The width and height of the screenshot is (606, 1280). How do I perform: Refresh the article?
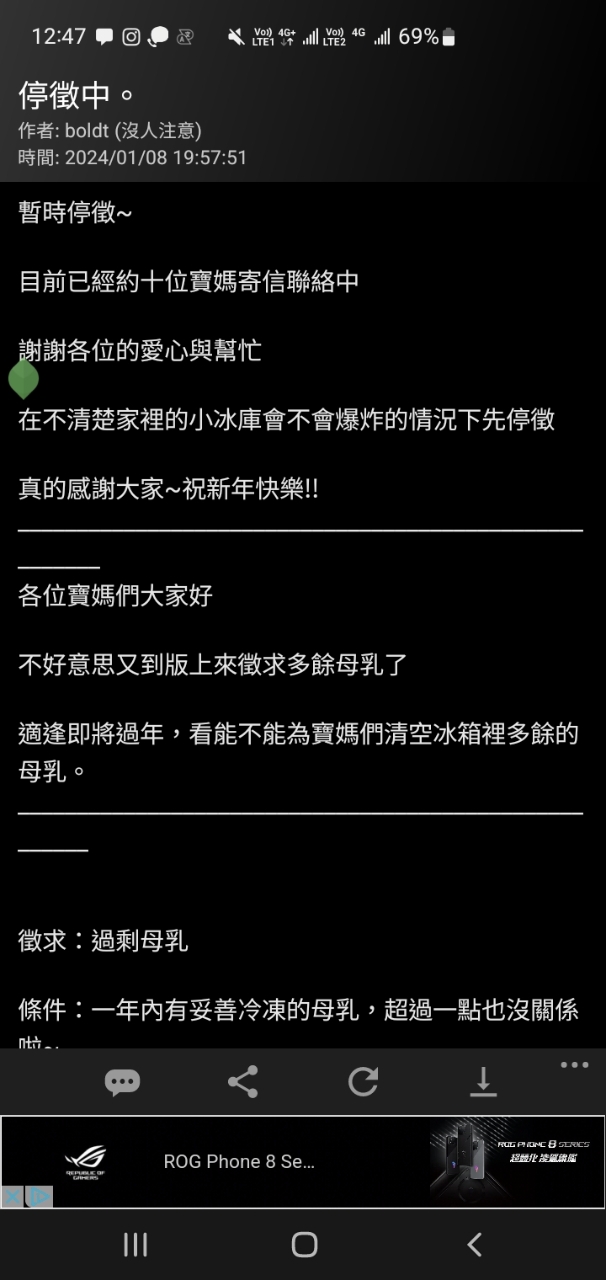(363, 1081)
